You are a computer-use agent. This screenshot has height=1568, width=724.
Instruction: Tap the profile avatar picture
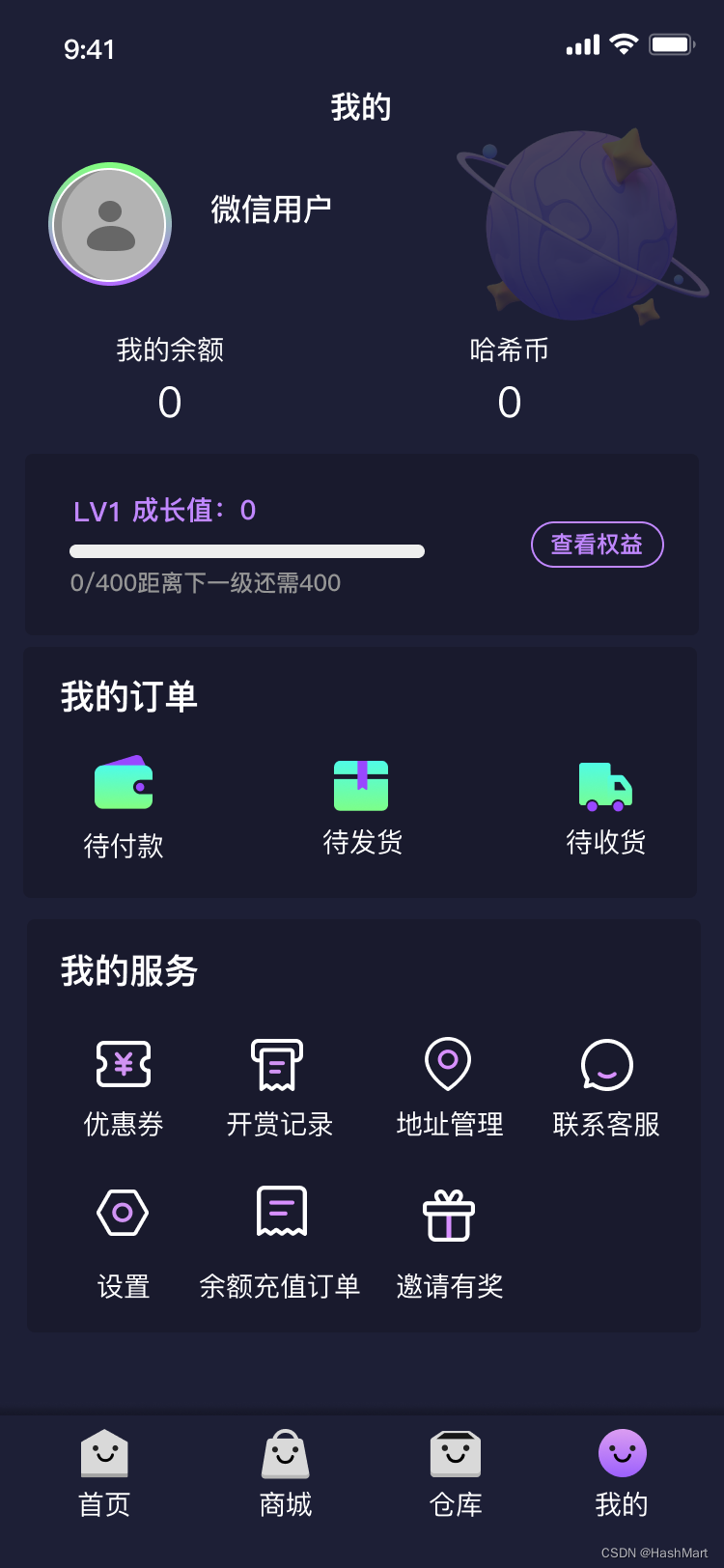(x=110, y=224)
